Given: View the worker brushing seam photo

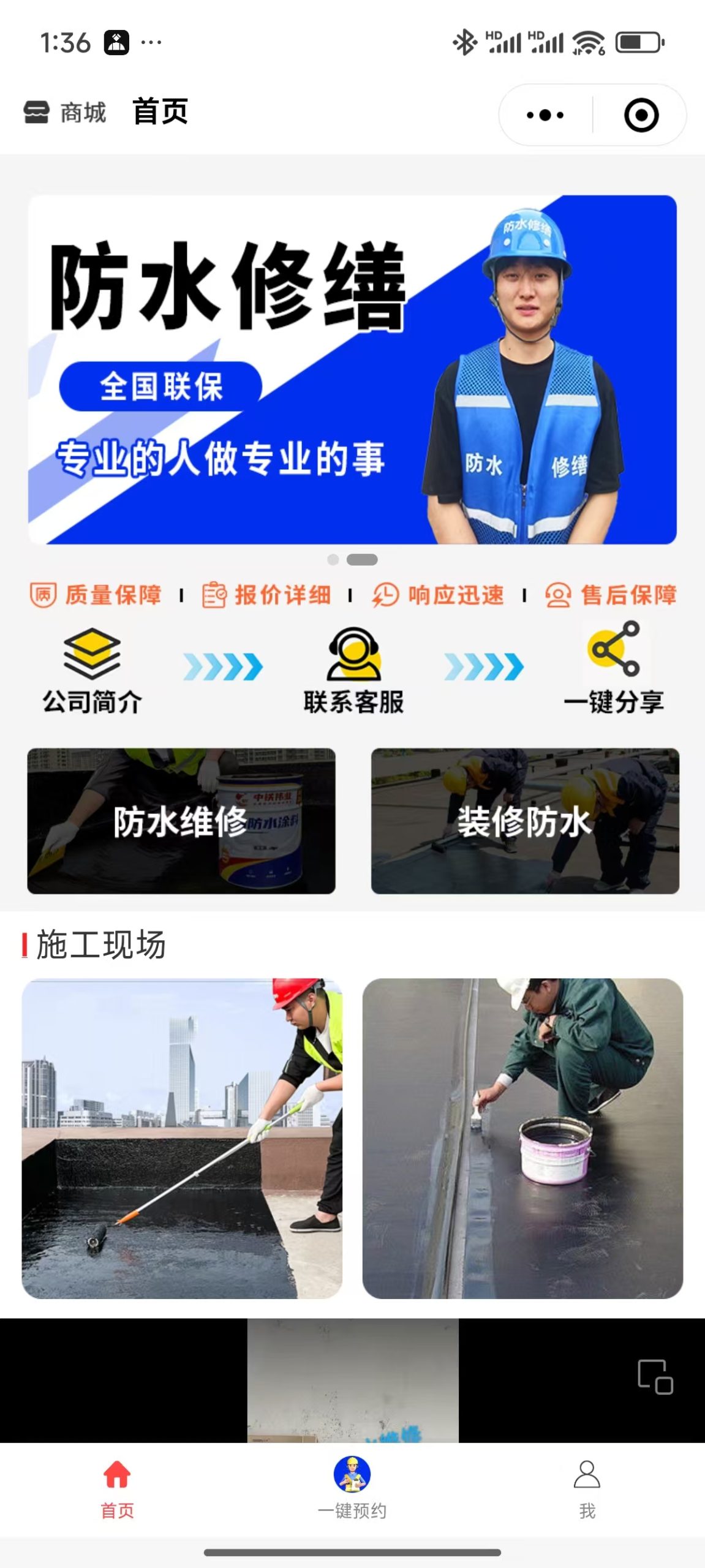Looking at the screenshot, I should pos(522,1138).
